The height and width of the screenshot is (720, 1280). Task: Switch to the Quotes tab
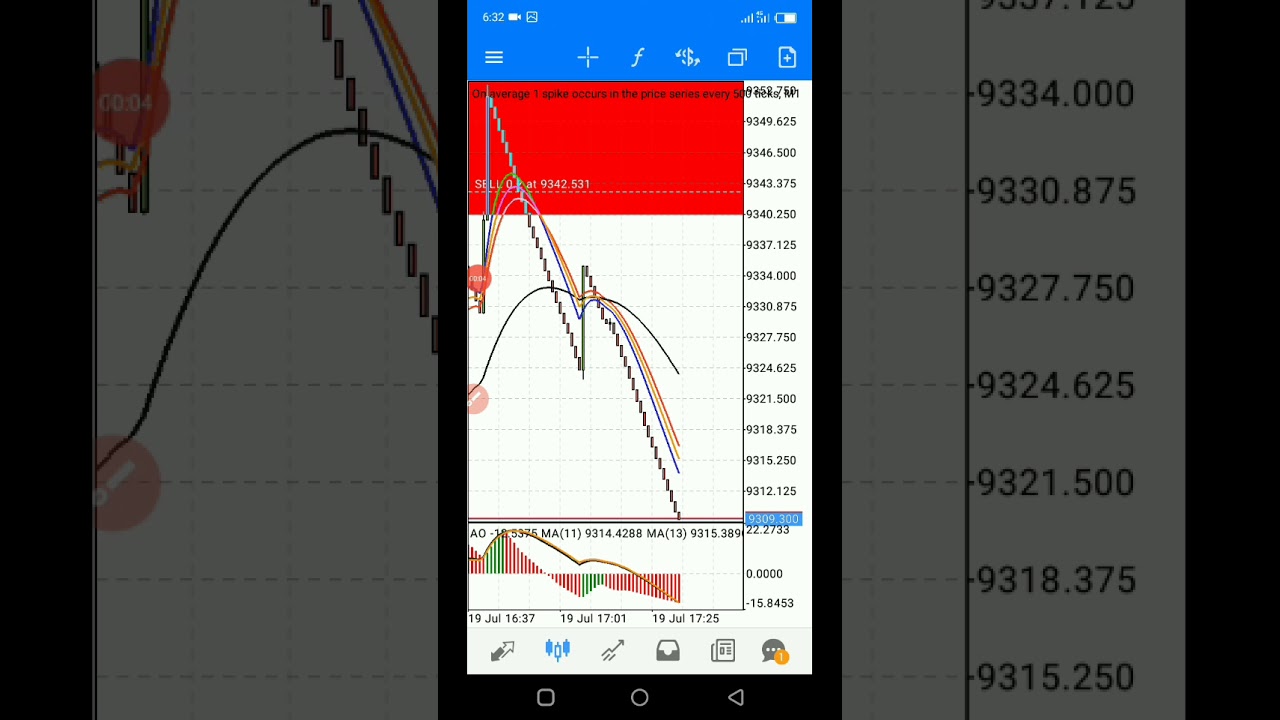(x=502, y=652)
